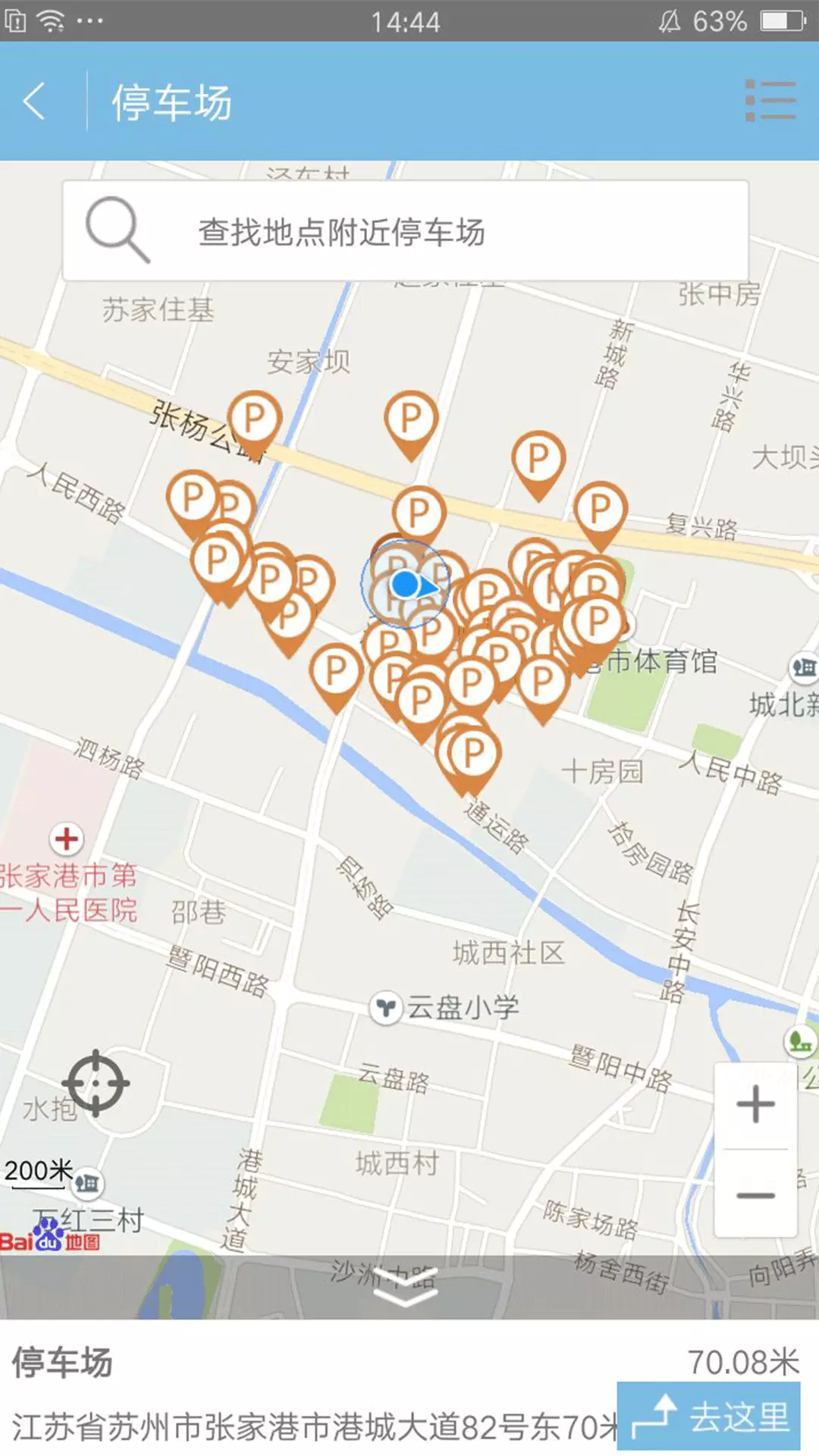Go back from the 停车场 screen
The height and width of the screenshot is (1456, 819).
pos(34,101)
